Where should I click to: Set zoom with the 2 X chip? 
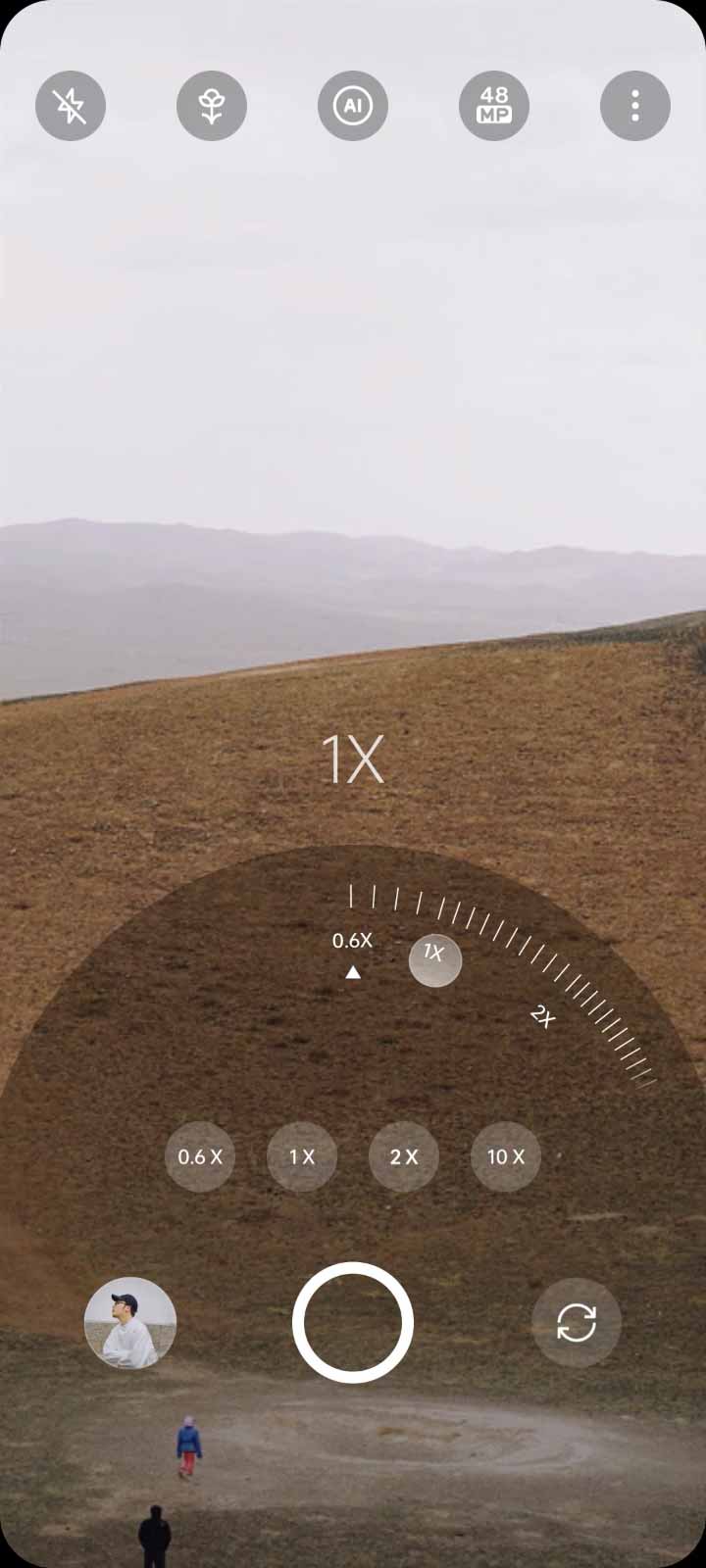(404, 1156)
